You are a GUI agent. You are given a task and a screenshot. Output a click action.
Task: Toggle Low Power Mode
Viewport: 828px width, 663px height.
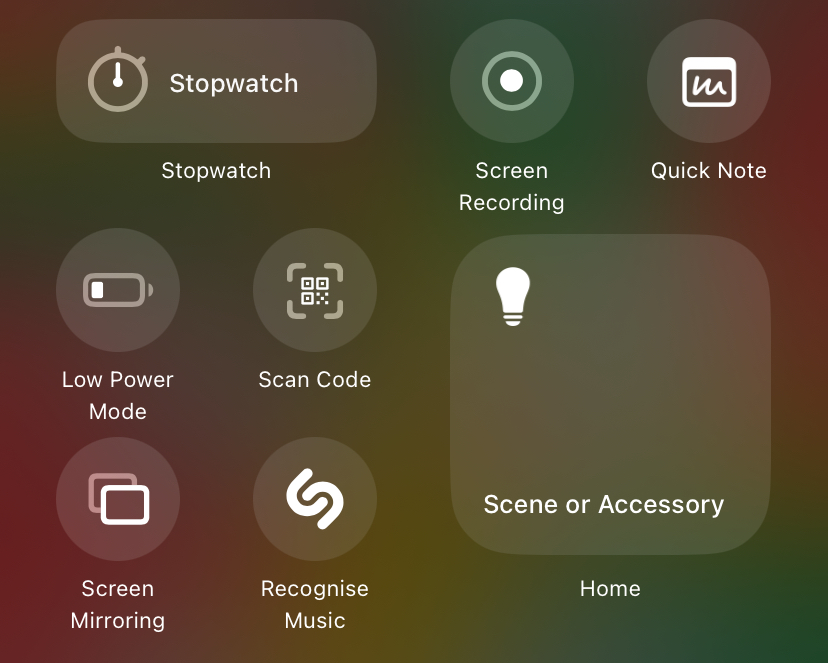point(118,290)
